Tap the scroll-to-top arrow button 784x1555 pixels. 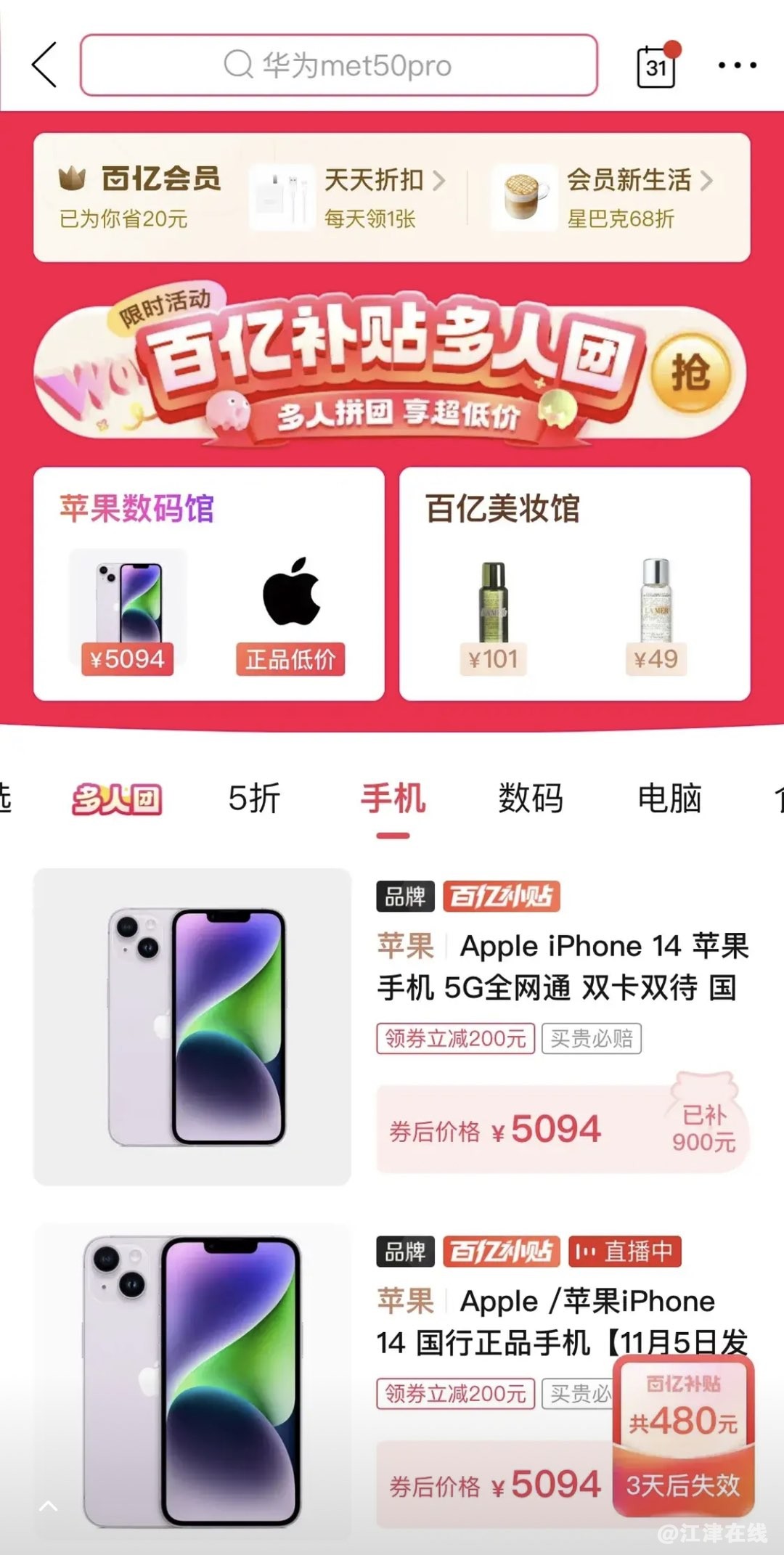point(49,1506)
